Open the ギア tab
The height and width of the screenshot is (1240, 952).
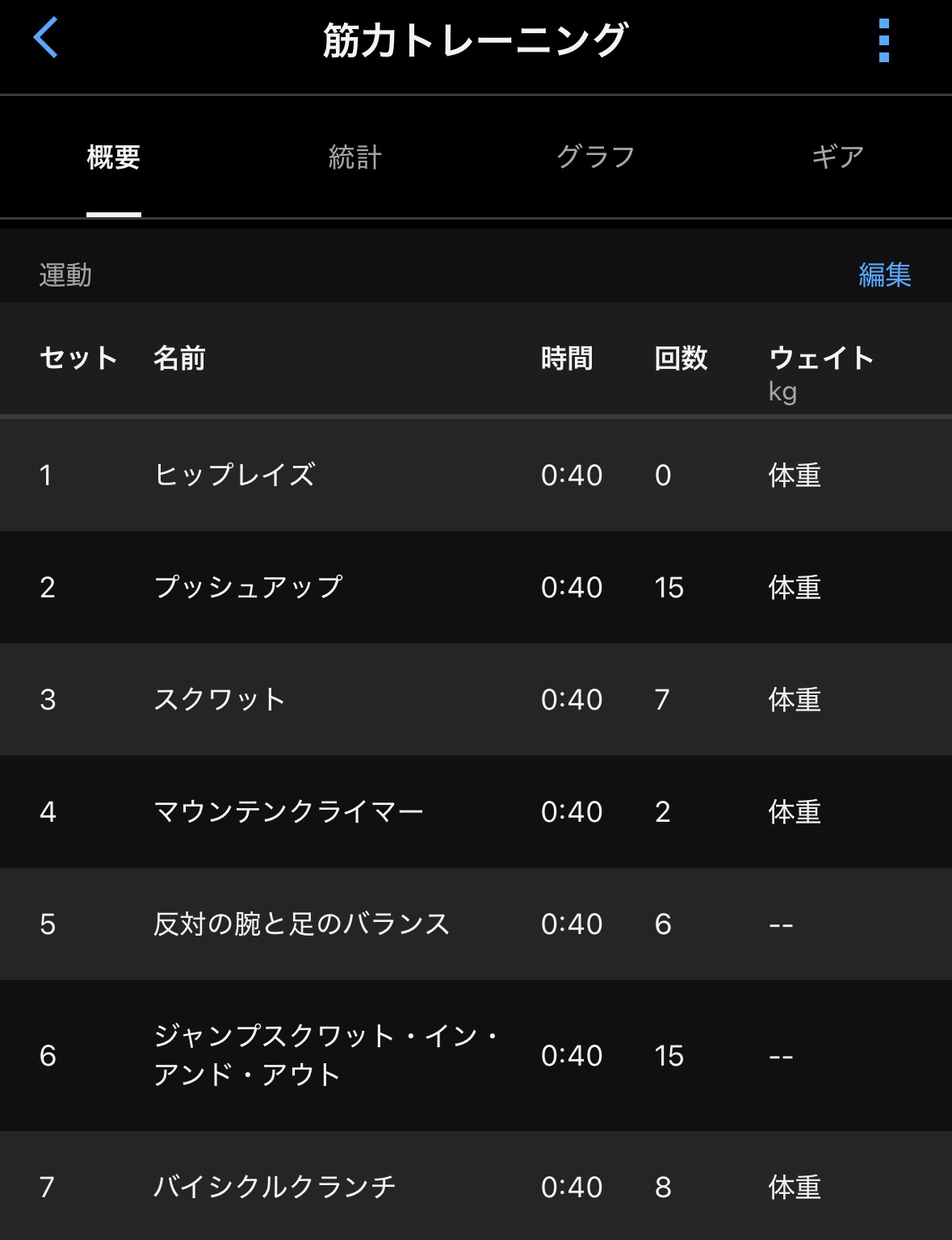pyautogui.click(x=837, y=157)
